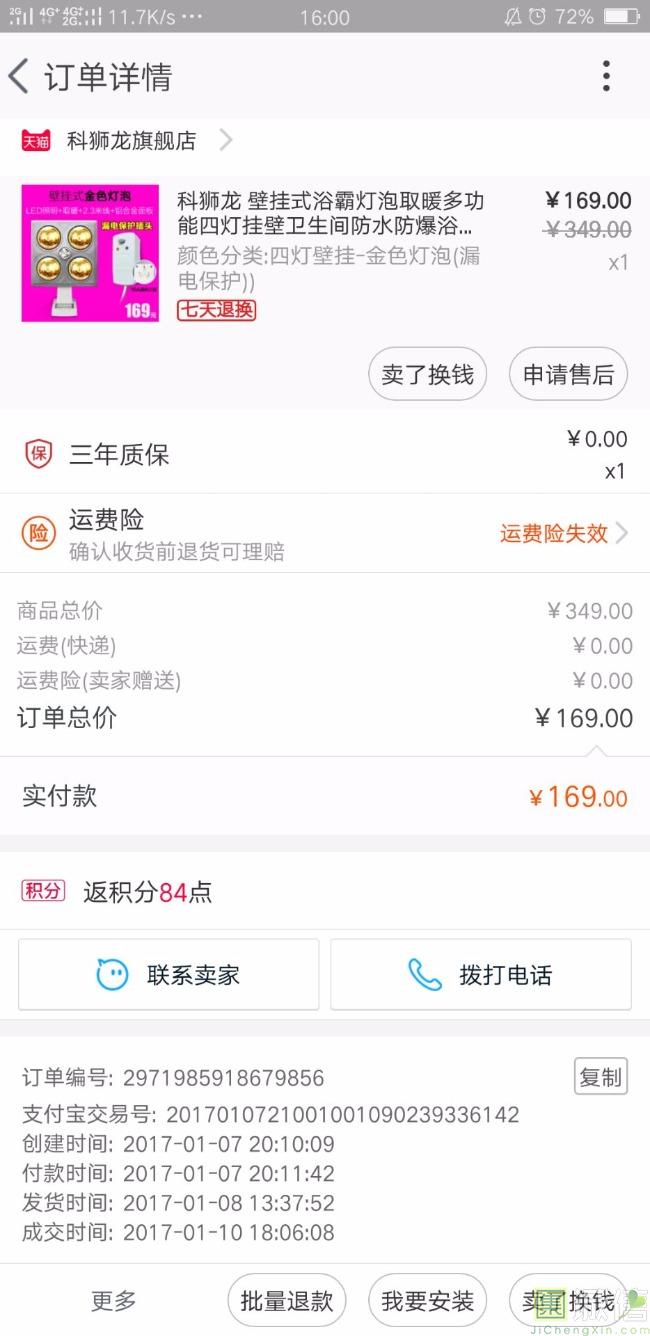Screen dimensions: 650x1336
Task: Tap 申请售后 to request after-sales service
Action: 568,375
